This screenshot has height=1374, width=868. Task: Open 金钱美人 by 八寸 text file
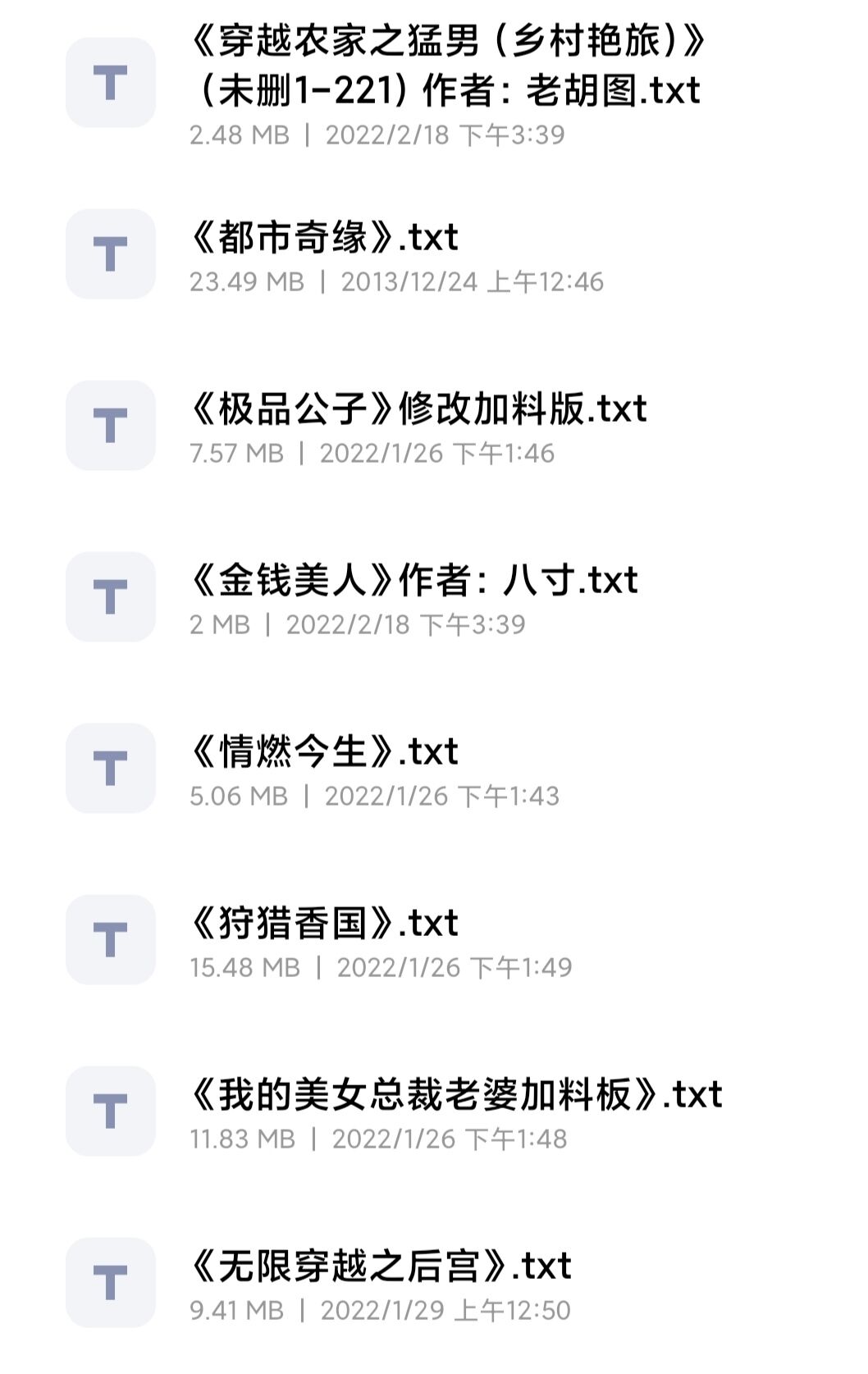pyautogui.click(x=413, y=581)
